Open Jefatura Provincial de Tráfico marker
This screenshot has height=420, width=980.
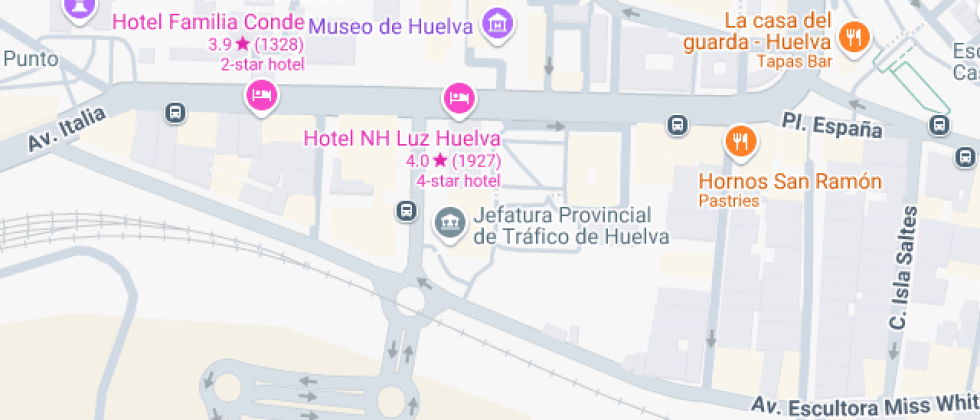pyautogui.click(x=449, y=222)
